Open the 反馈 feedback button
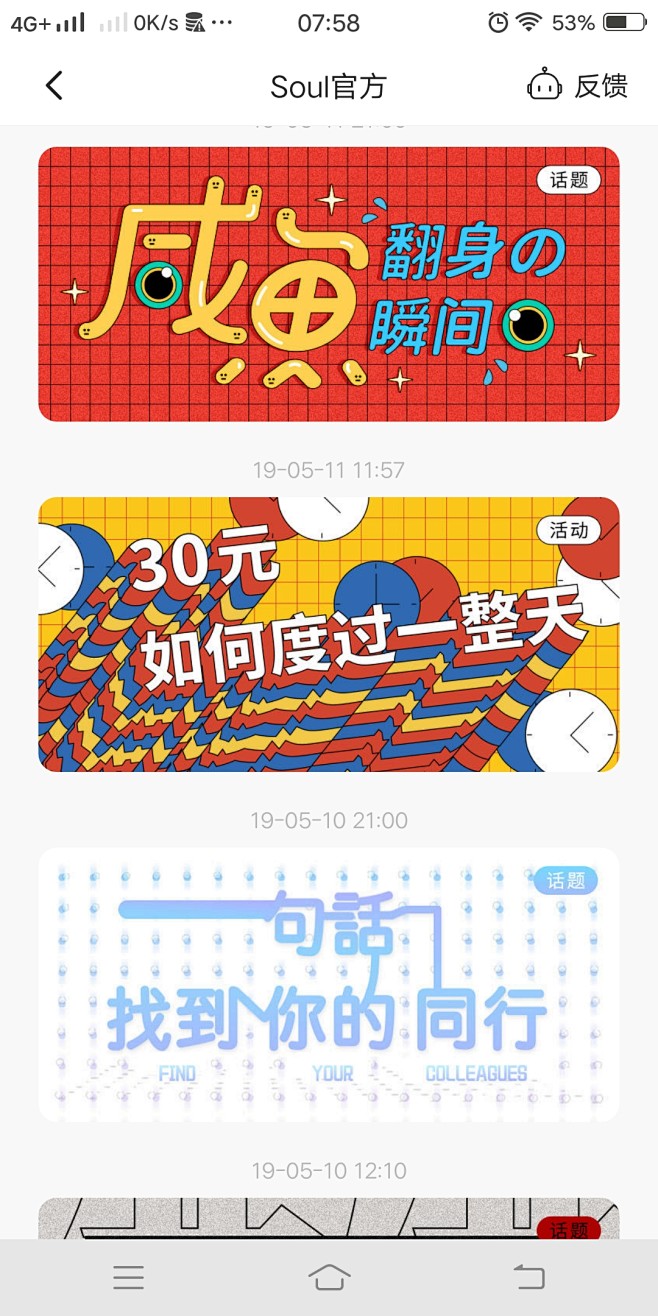The width and height of the screenshot is (658, 1316). point(578,86)
